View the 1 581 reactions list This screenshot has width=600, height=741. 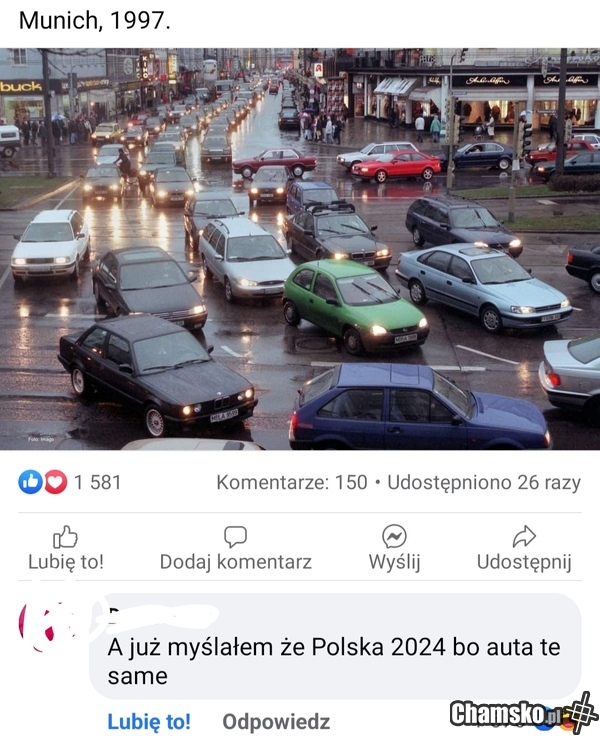(72, 482)
